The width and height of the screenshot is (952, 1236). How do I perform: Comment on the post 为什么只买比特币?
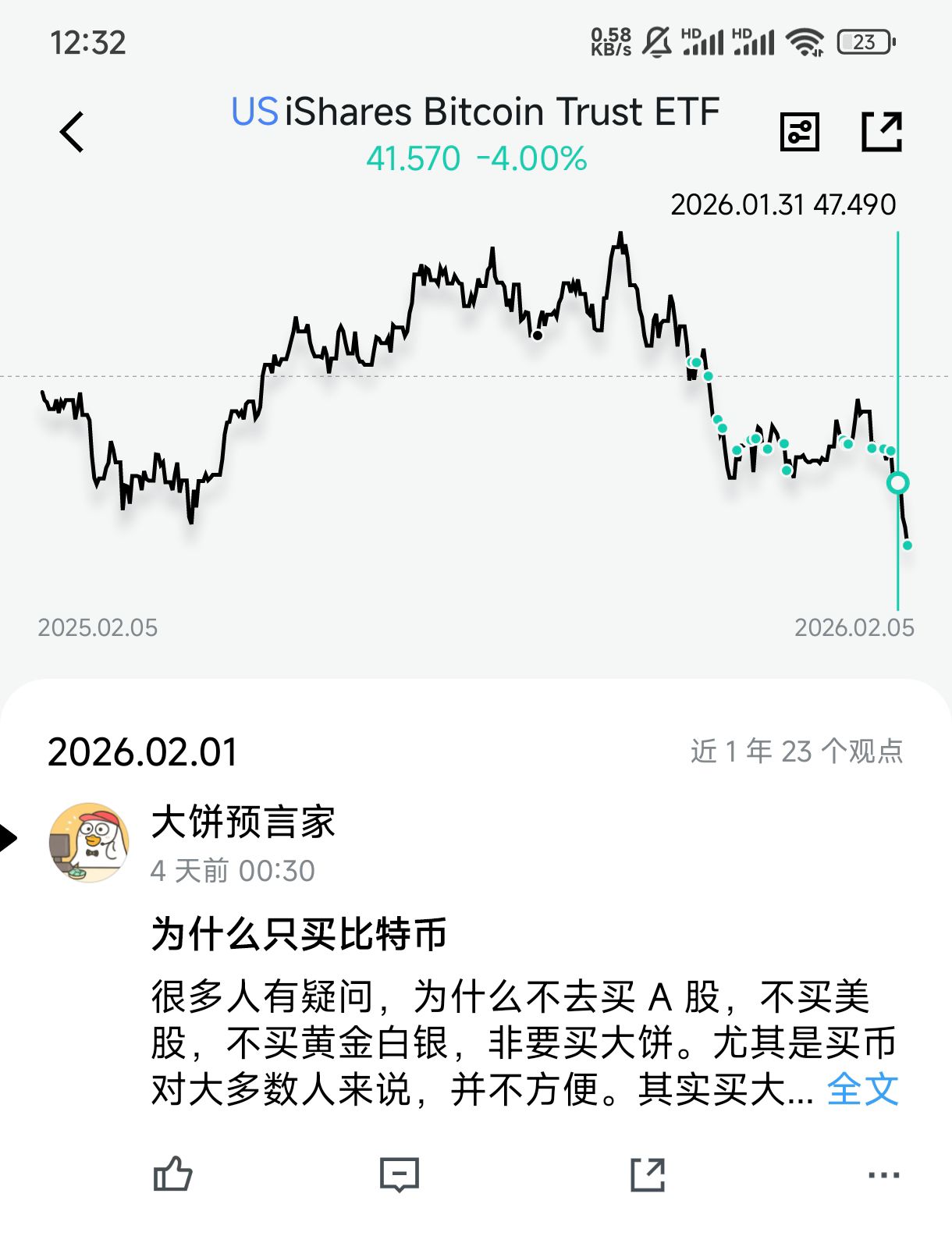[399, 1174]
